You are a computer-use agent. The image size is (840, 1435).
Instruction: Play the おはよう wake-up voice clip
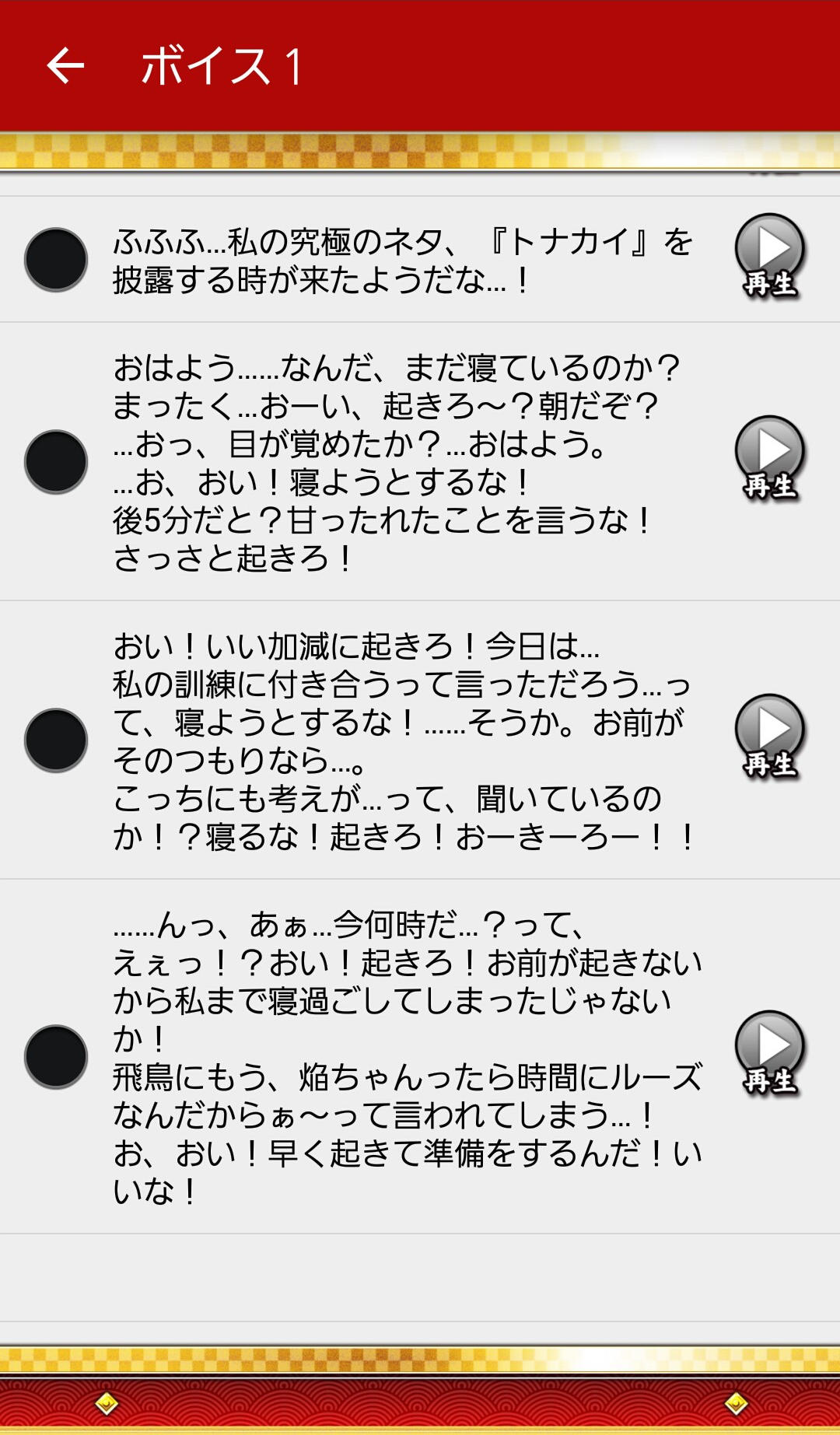click(x=769, y=457)
